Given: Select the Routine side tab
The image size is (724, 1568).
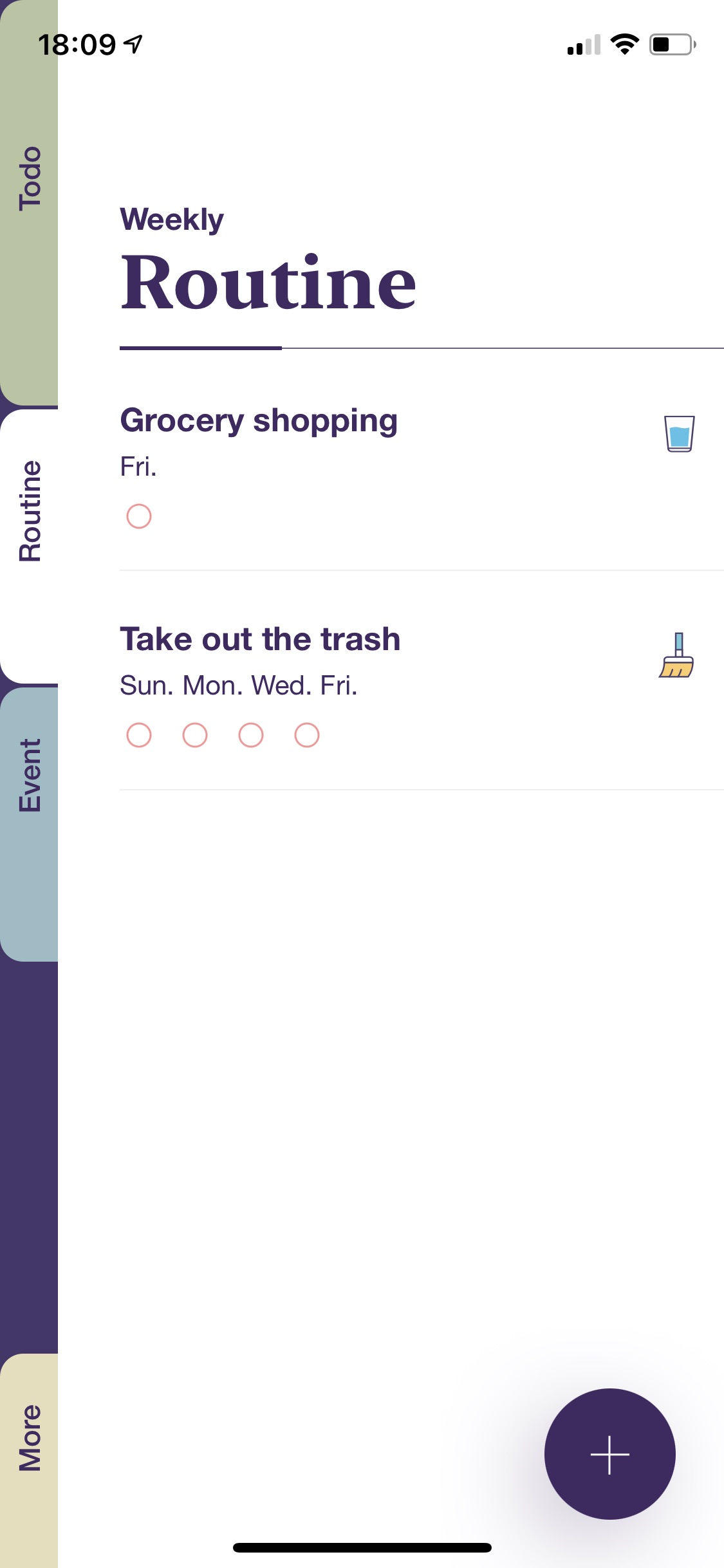Looking at the screenshot, I should tap(29, 546).
